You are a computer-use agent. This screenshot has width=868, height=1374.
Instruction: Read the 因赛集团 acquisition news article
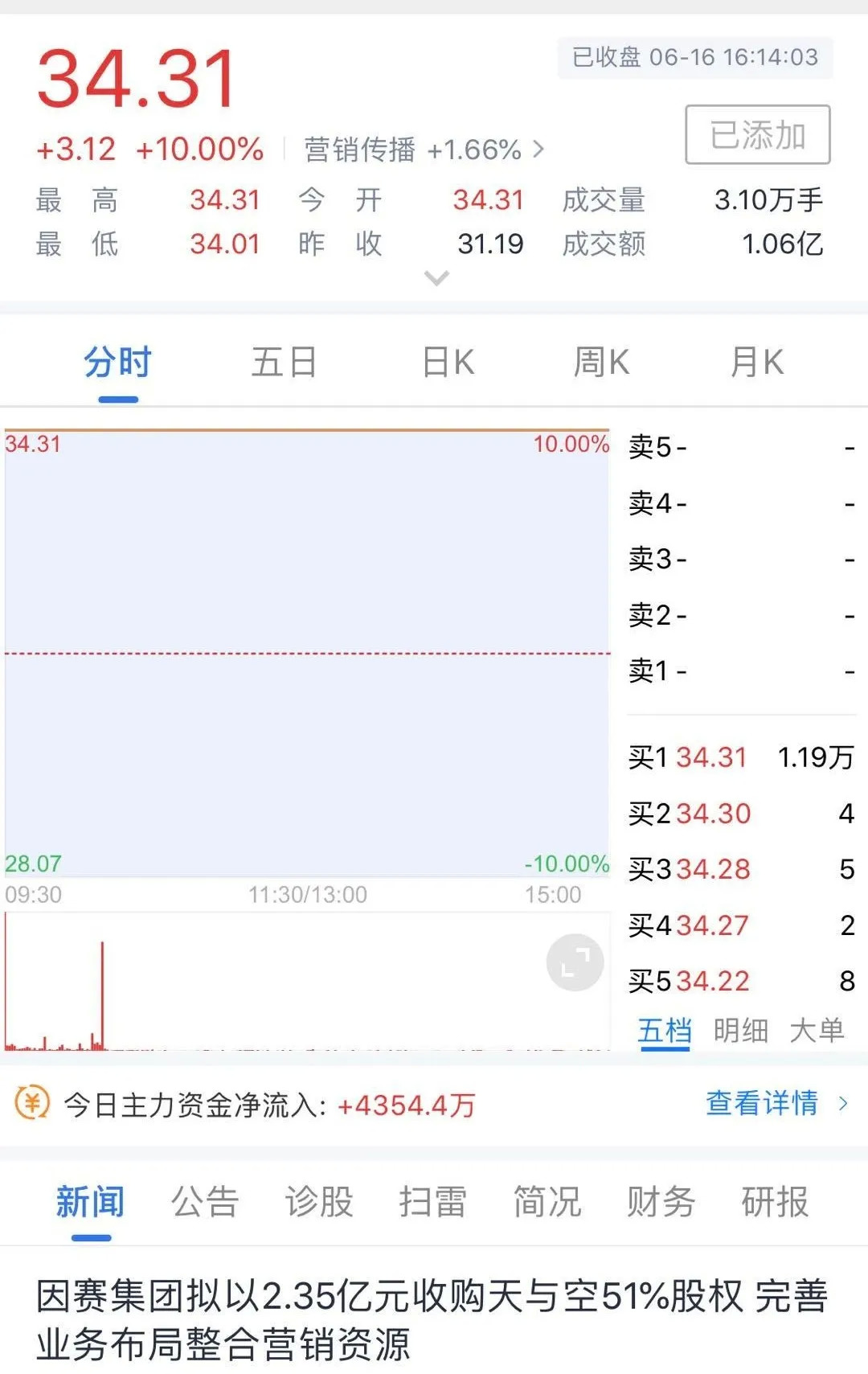tap(432, 1319)
